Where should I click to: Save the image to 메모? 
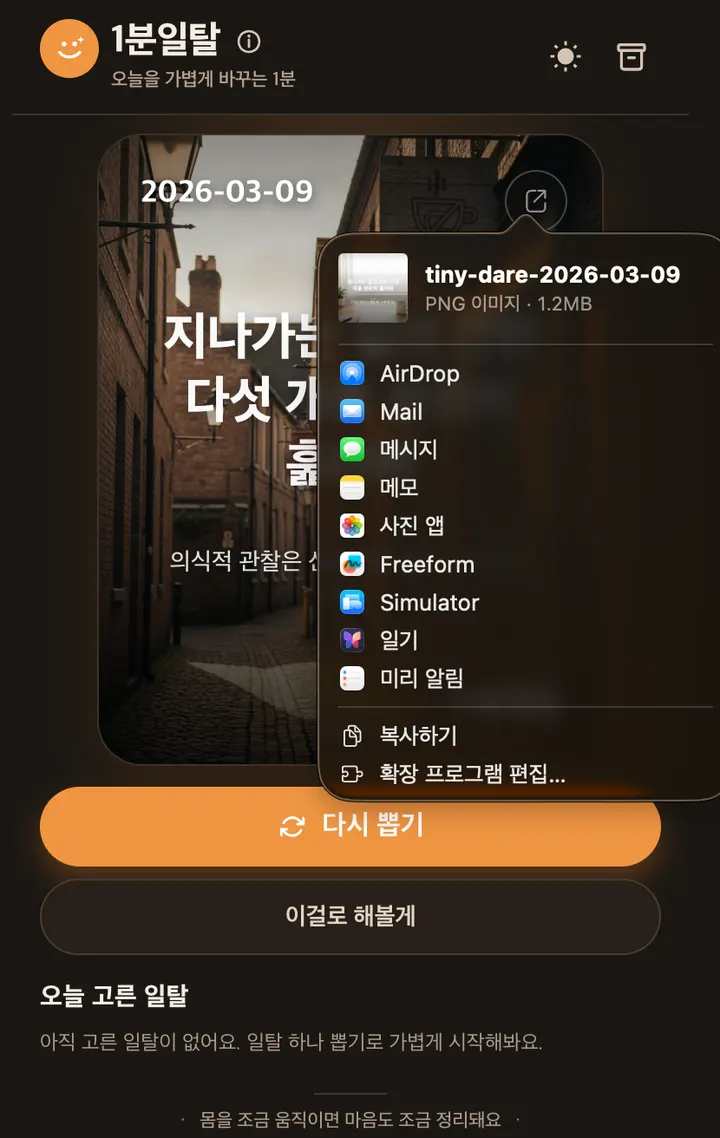pos(398,488)
